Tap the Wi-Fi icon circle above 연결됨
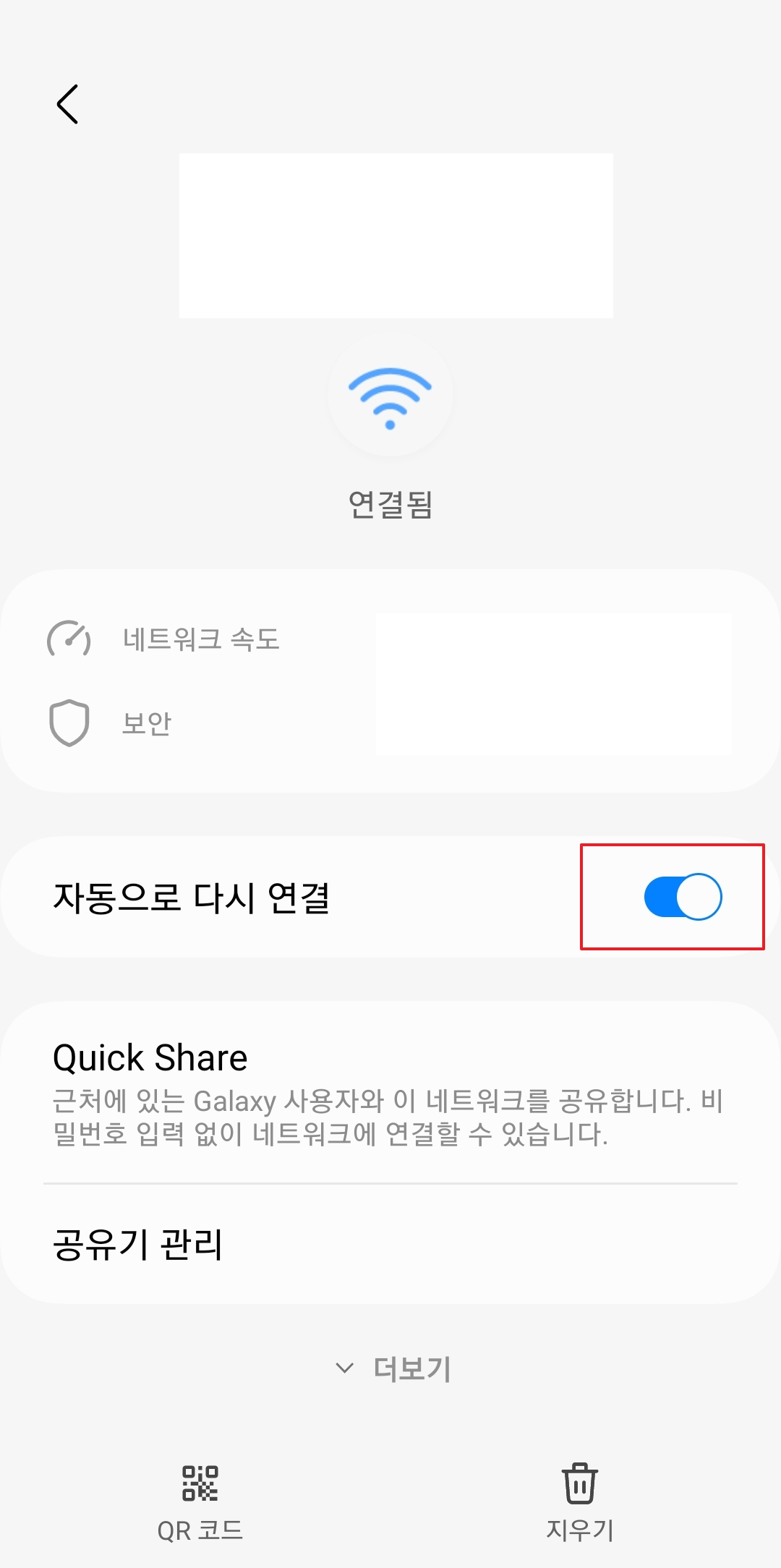The image size is (781, 1568). tap(390, 396)
